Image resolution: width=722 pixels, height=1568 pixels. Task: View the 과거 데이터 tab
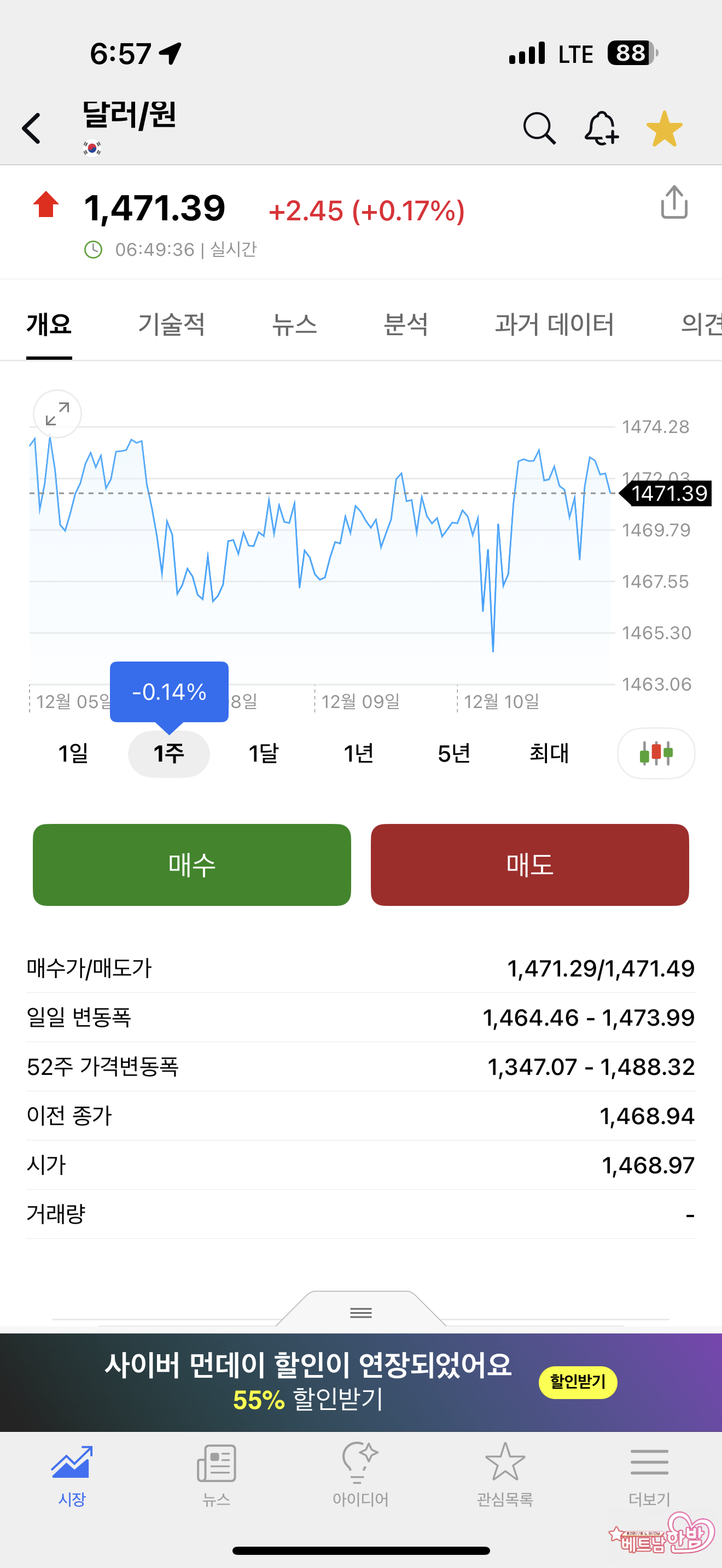(x=554, y=324)
